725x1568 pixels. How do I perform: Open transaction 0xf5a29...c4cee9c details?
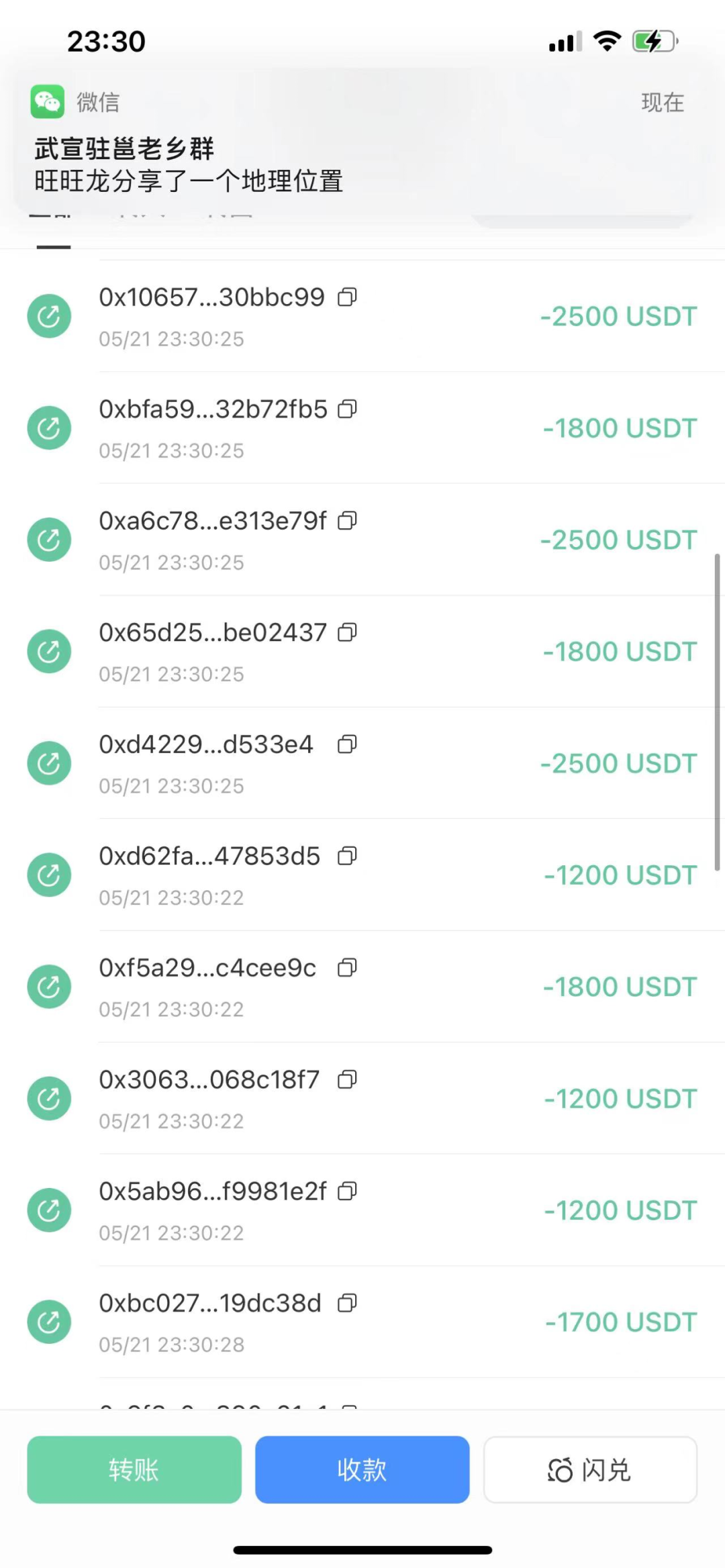tap(362, 987)
